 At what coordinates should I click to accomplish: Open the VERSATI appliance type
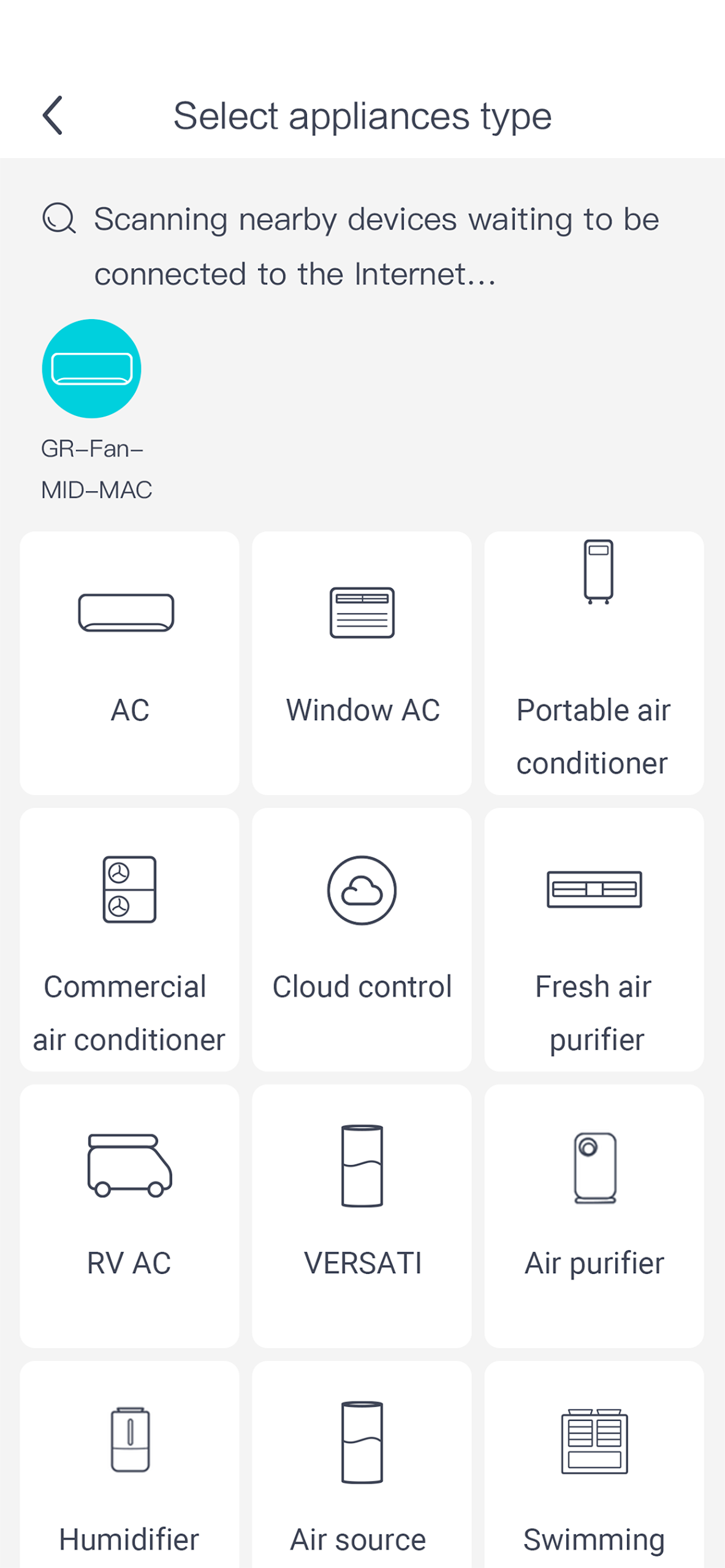tap(362, 1216)
